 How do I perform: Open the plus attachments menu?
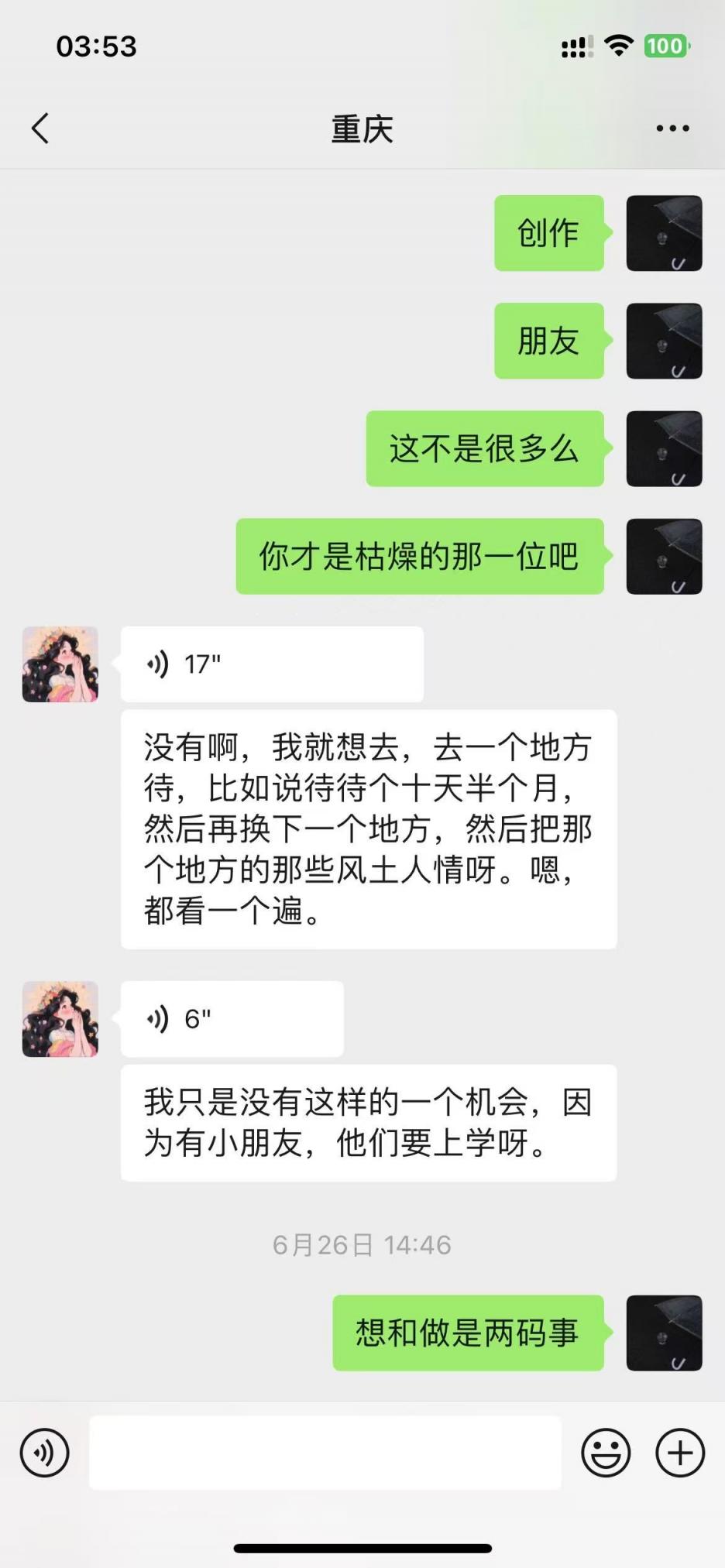[x=680, y=1453]
